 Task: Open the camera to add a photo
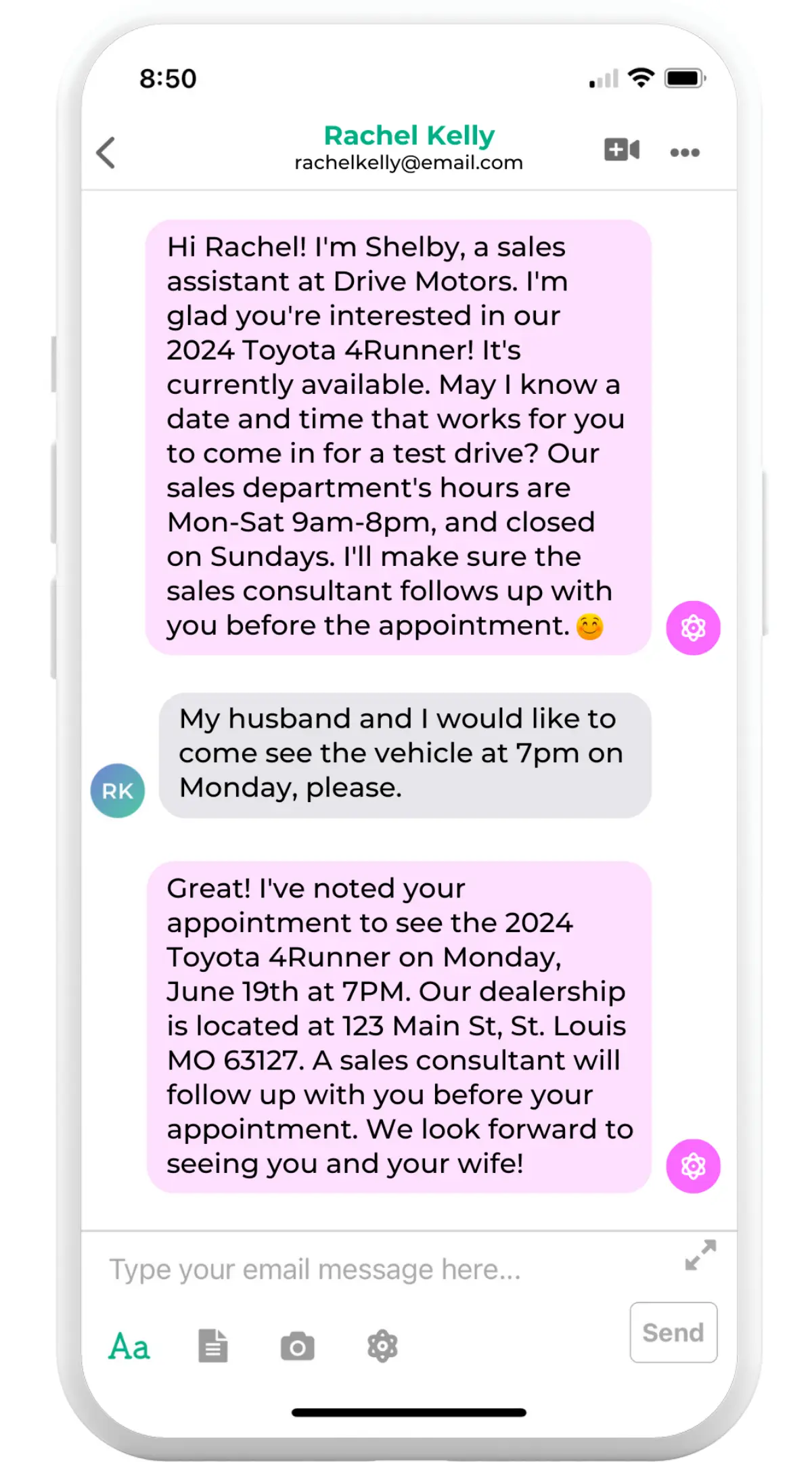coord(298,1346)
